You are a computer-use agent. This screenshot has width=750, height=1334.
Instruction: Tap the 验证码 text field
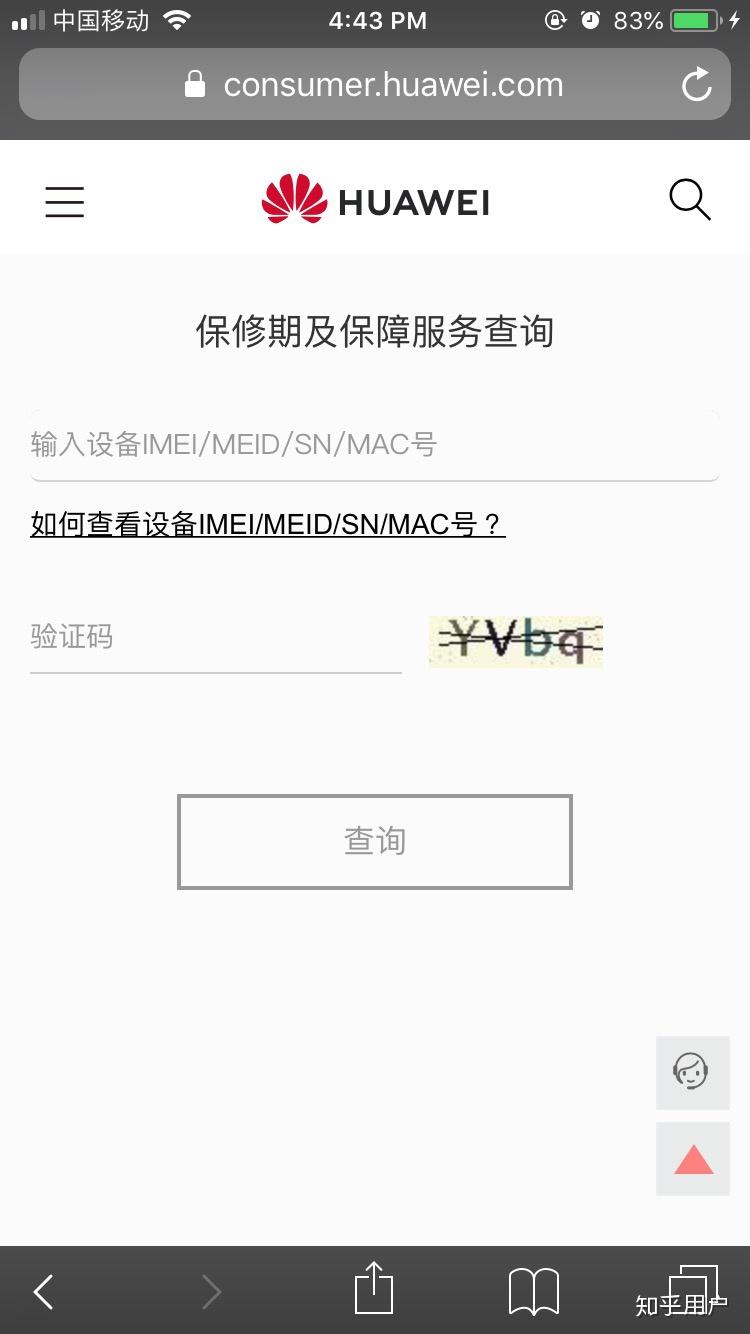pos(215,638)
